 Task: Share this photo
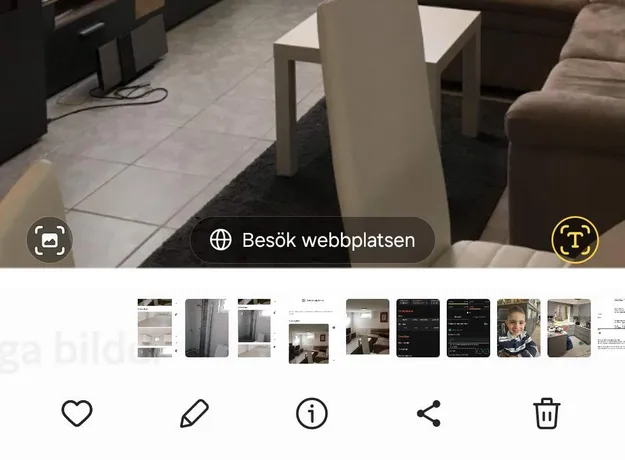point(429,413)
